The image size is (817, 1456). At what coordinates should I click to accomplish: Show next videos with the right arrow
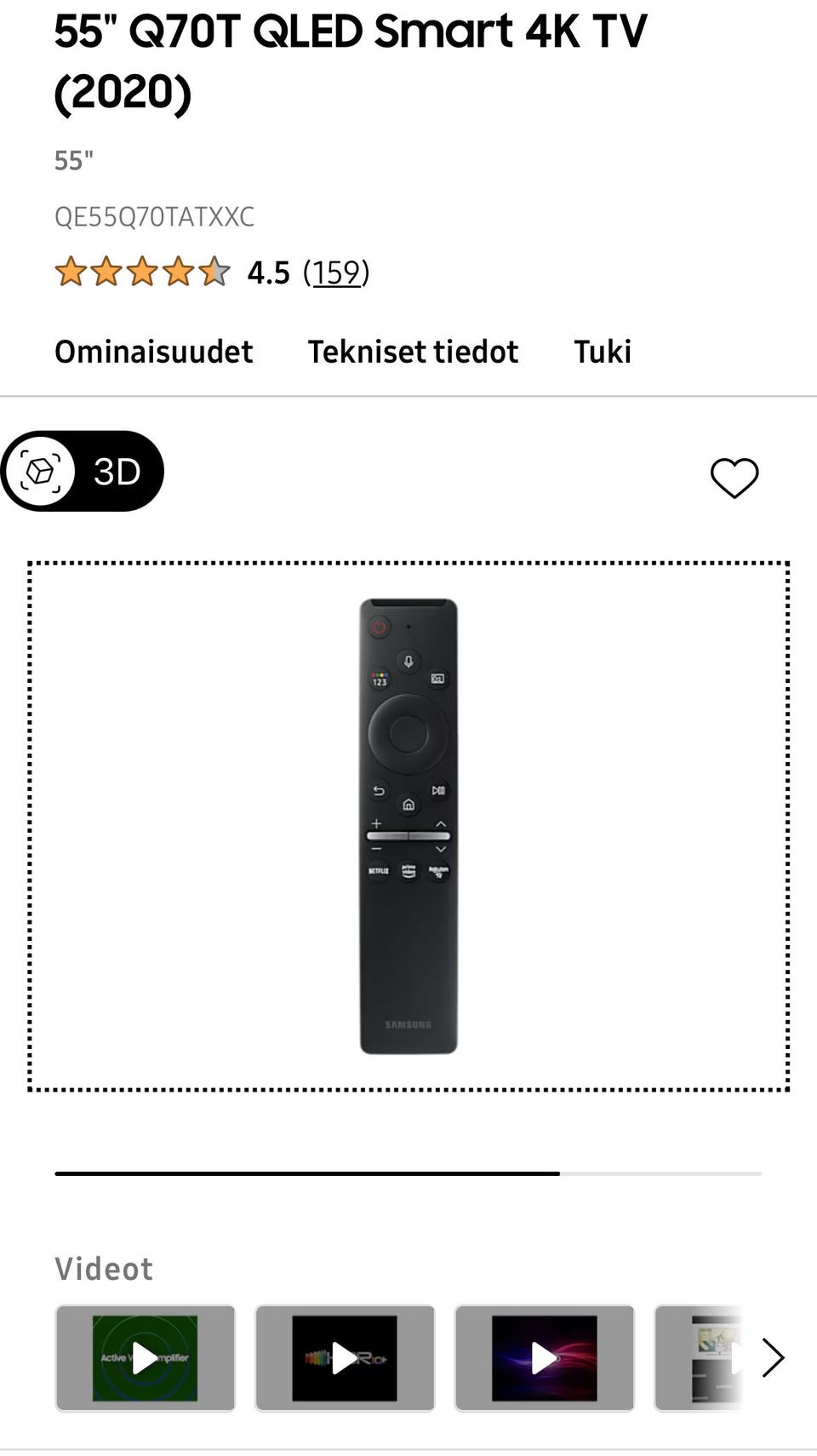pos(773,1358)
